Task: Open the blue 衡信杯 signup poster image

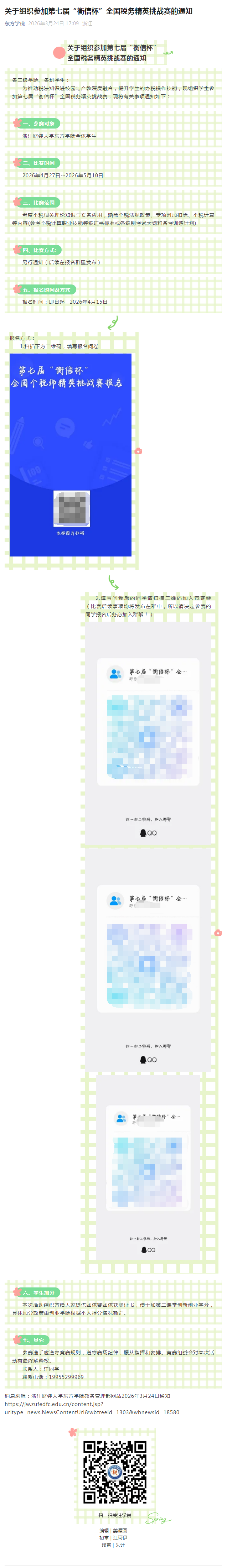Action: [x=71, y=454]
